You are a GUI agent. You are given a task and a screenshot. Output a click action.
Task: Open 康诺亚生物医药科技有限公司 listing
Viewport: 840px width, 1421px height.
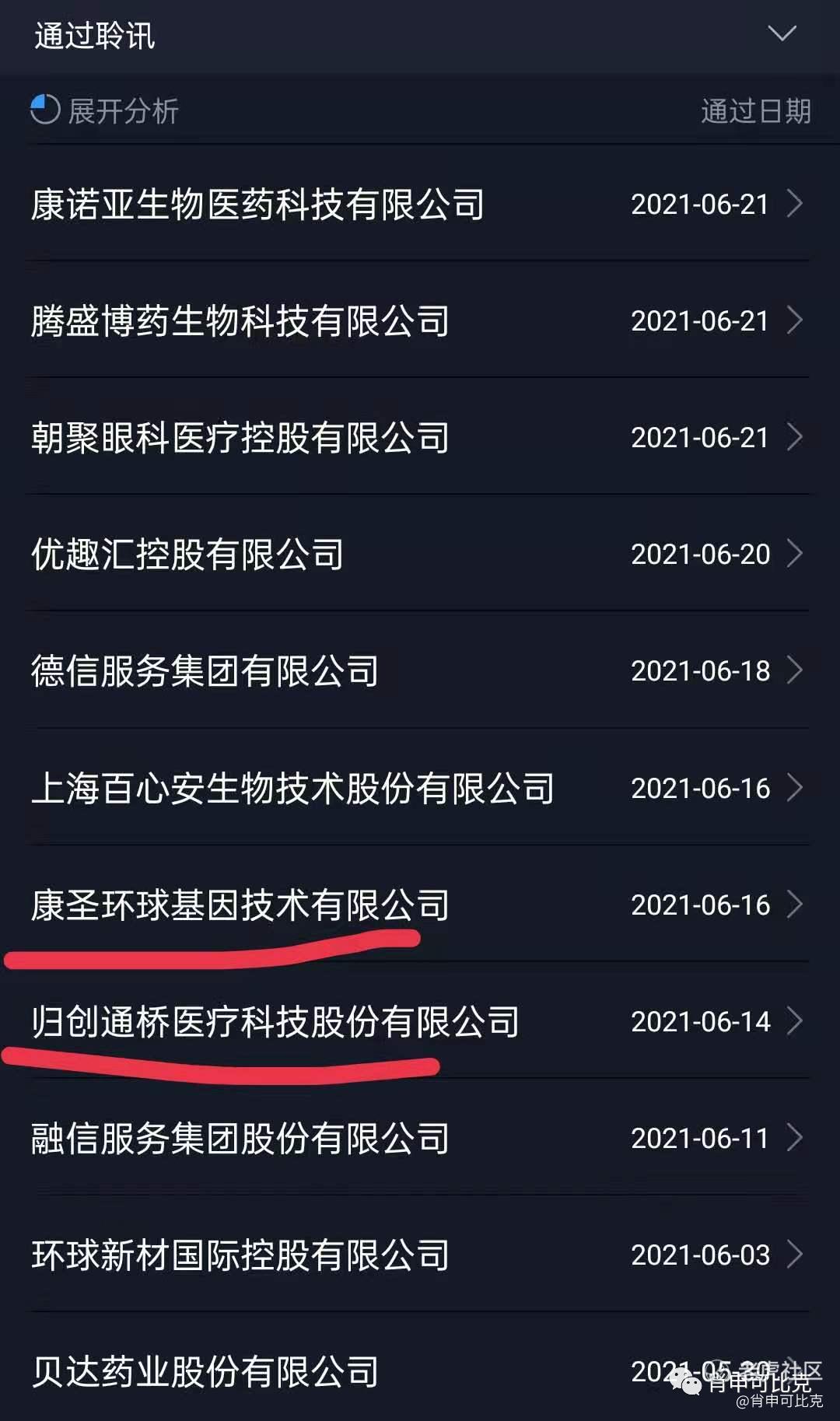(418, 204)
